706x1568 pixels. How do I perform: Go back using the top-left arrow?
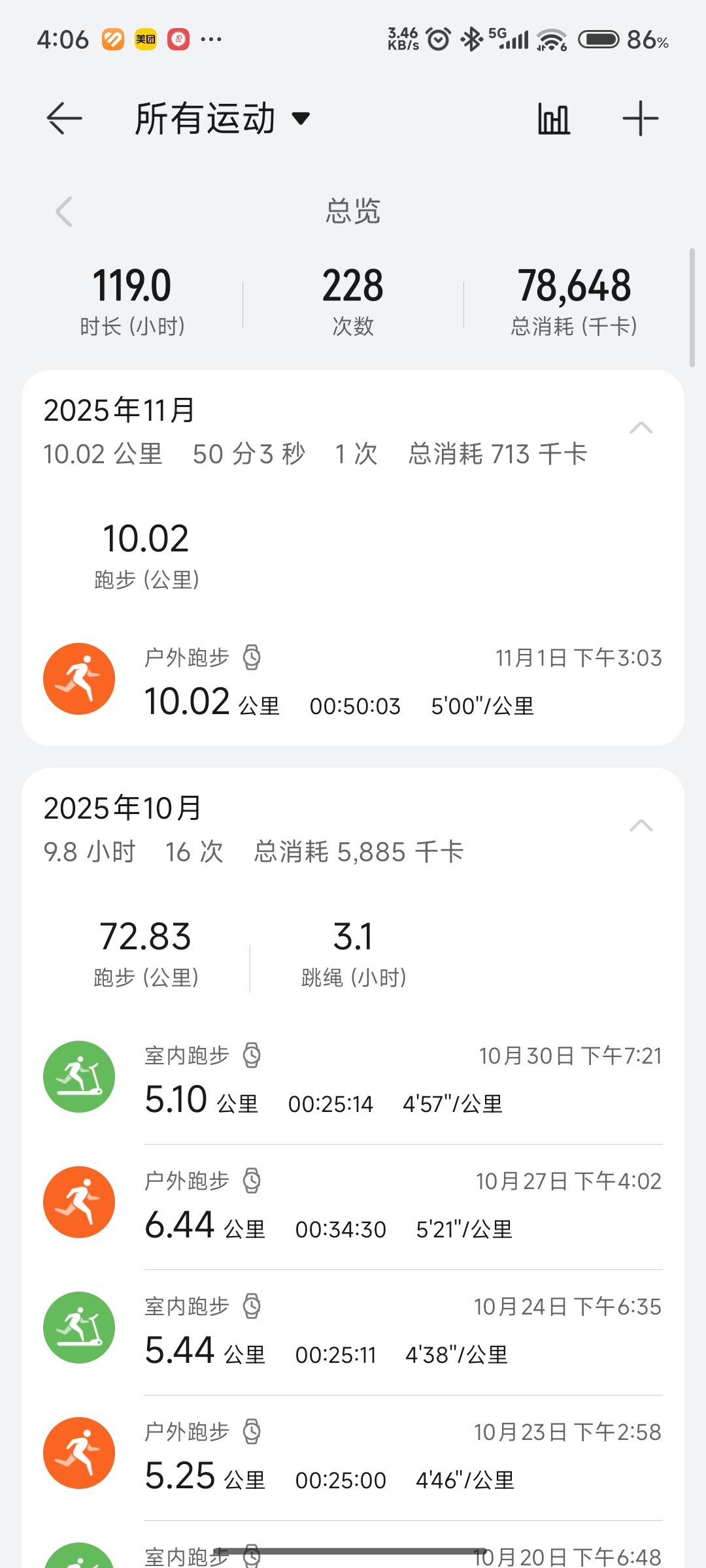coord(64,119)
